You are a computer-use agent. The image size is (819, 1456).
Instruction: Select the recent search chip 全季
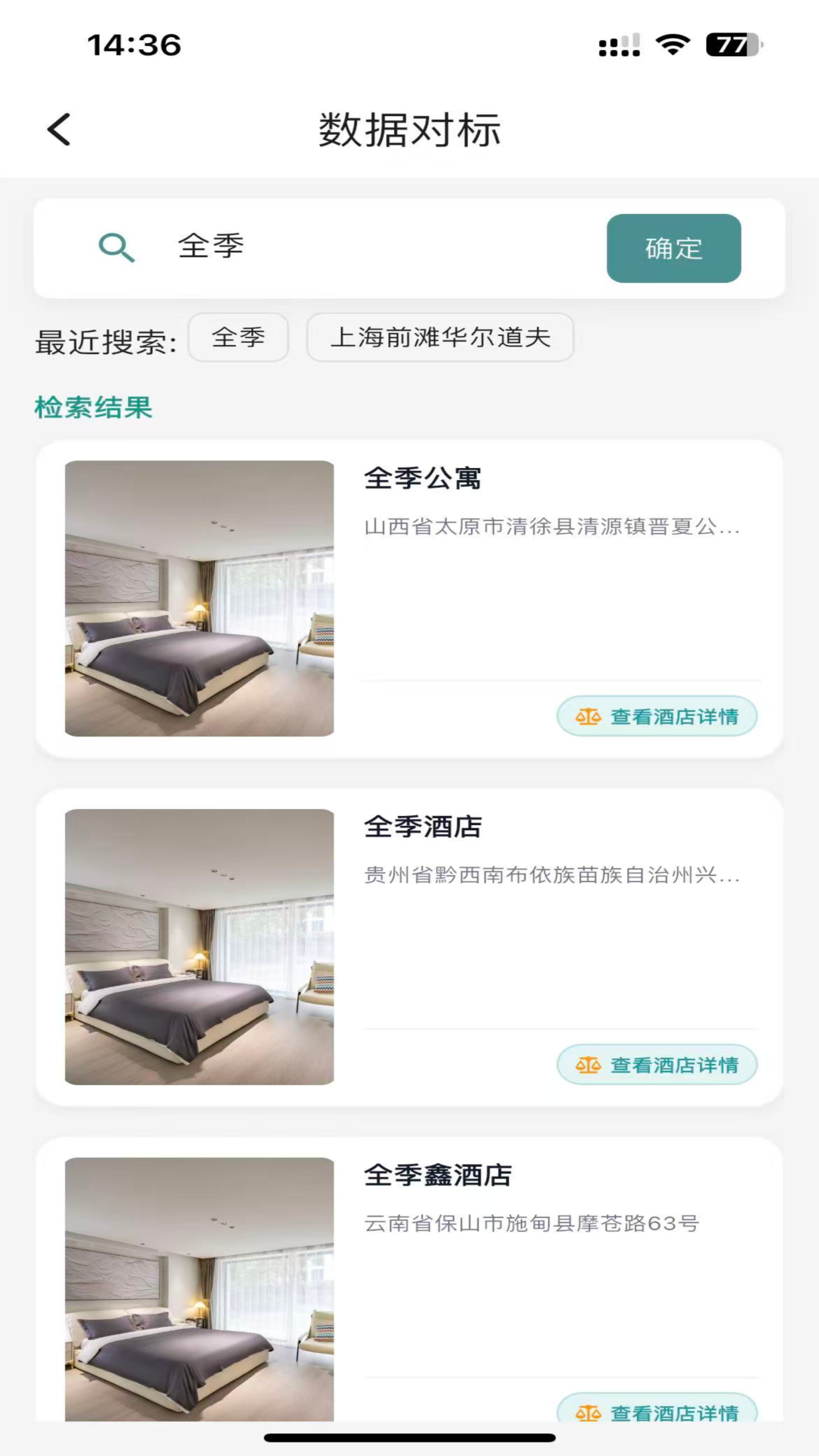point(238,337)
